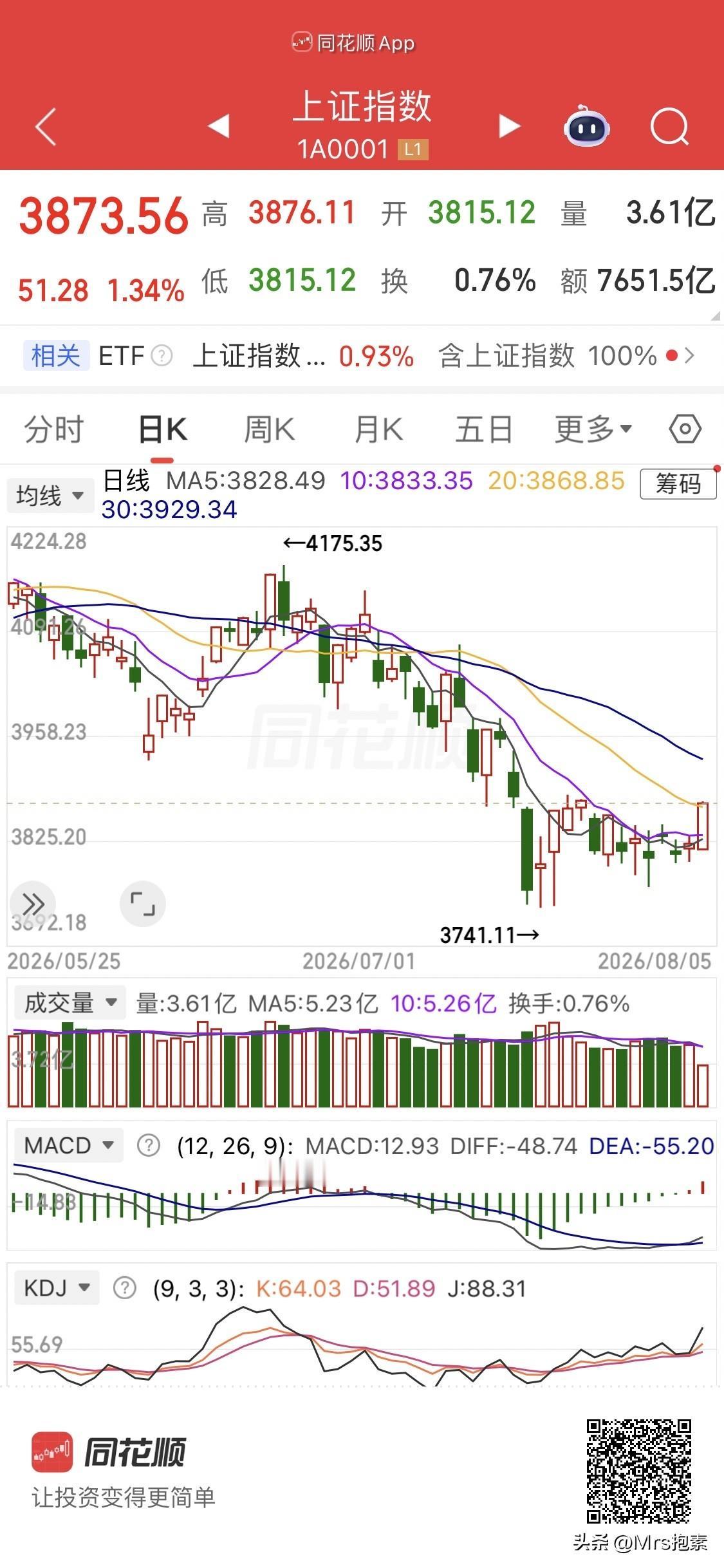Screen dimensions: 724x1568
Task: Switch to the 月K chart
Action: (378, 429)
